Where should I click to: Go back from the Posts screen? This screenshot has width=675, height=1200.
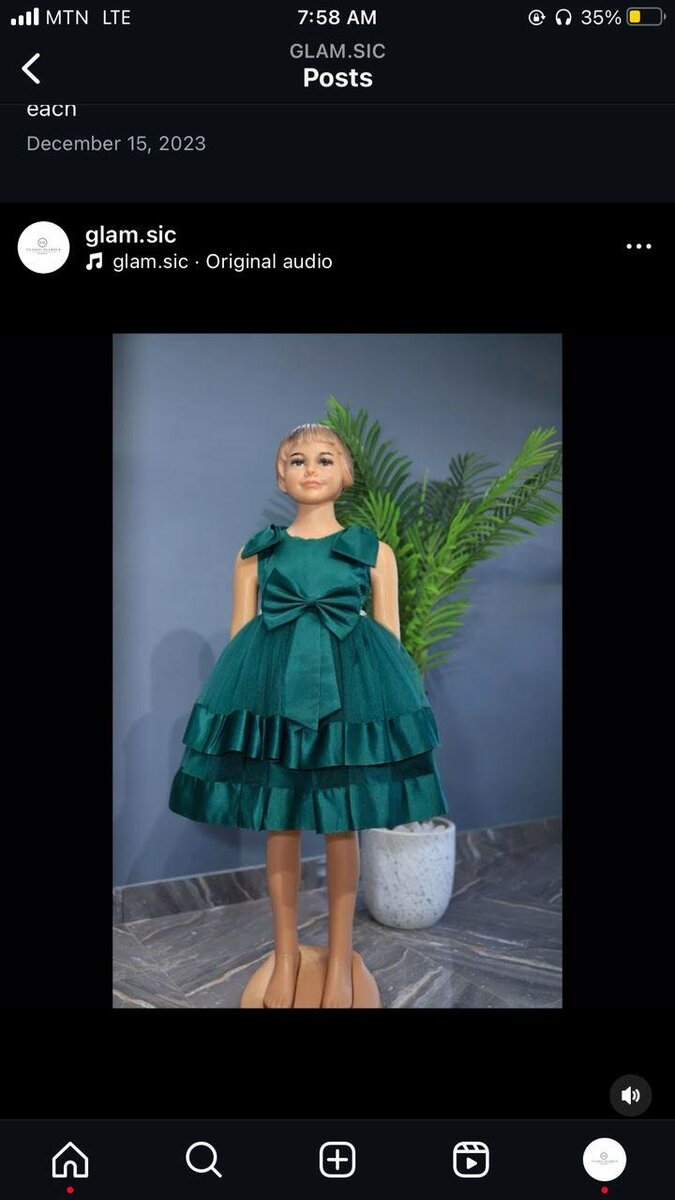(x=32, y=69)
